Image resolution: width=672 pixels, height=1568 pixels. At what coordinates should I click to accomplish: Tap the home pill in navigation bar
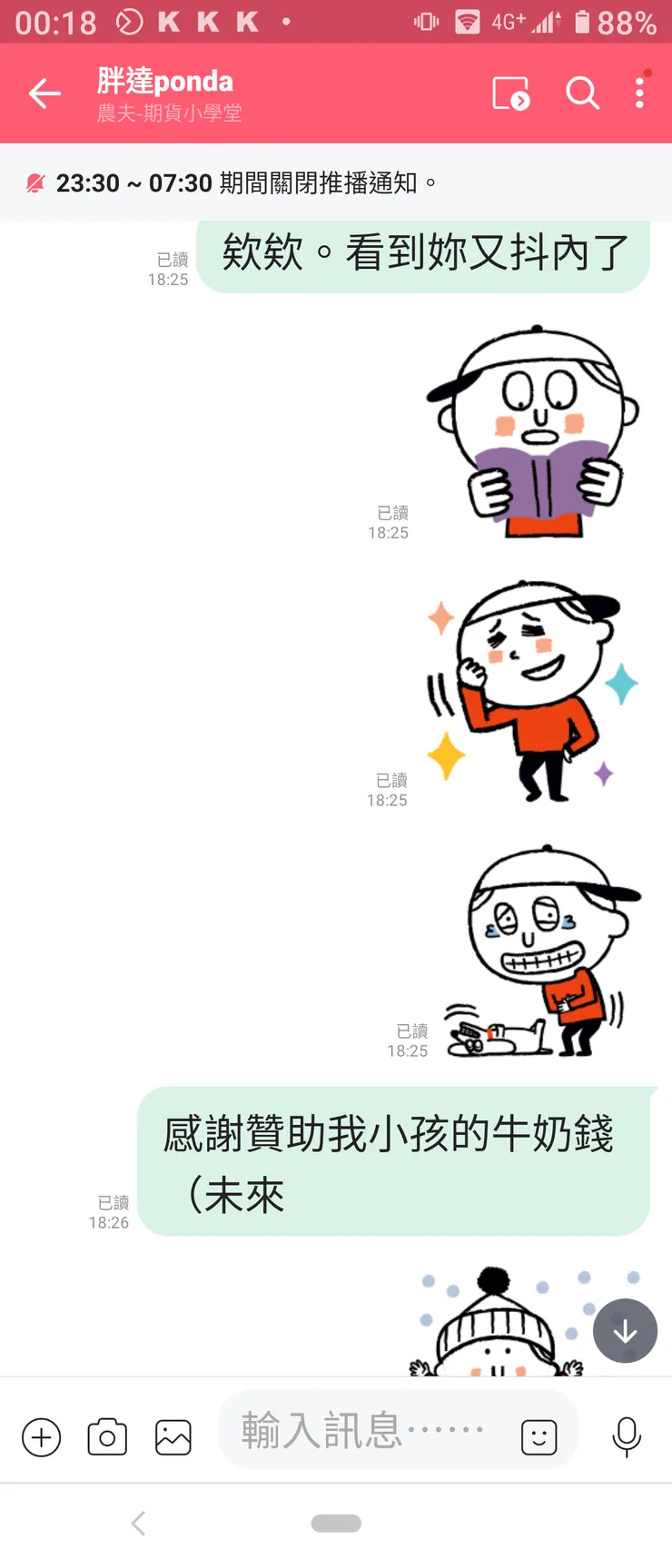pyautogui.click(x=336, y=1523)
